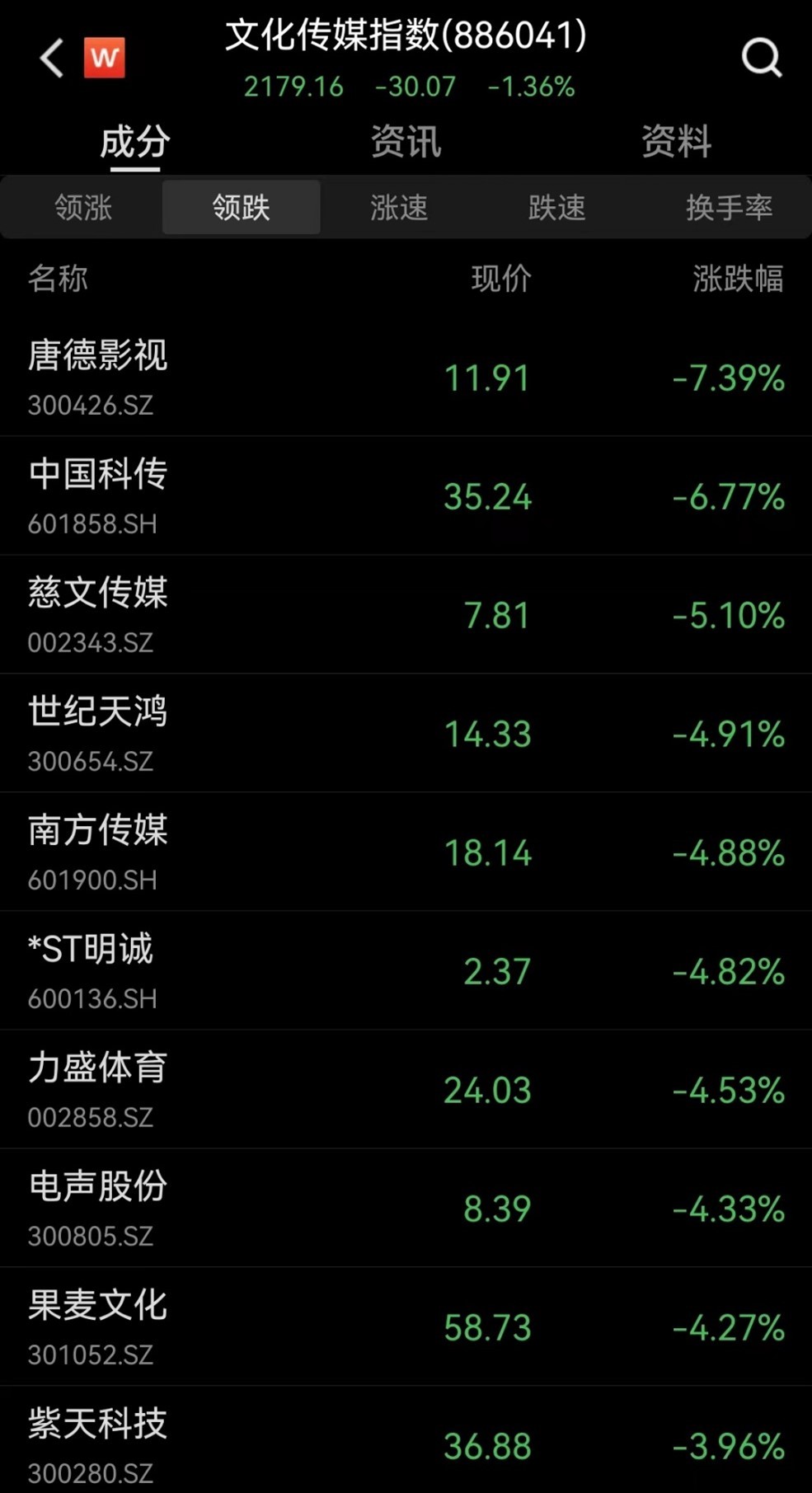Open 果麦文化 stock details
This screenshot has width=812, height=1493.
[406, 1327]
